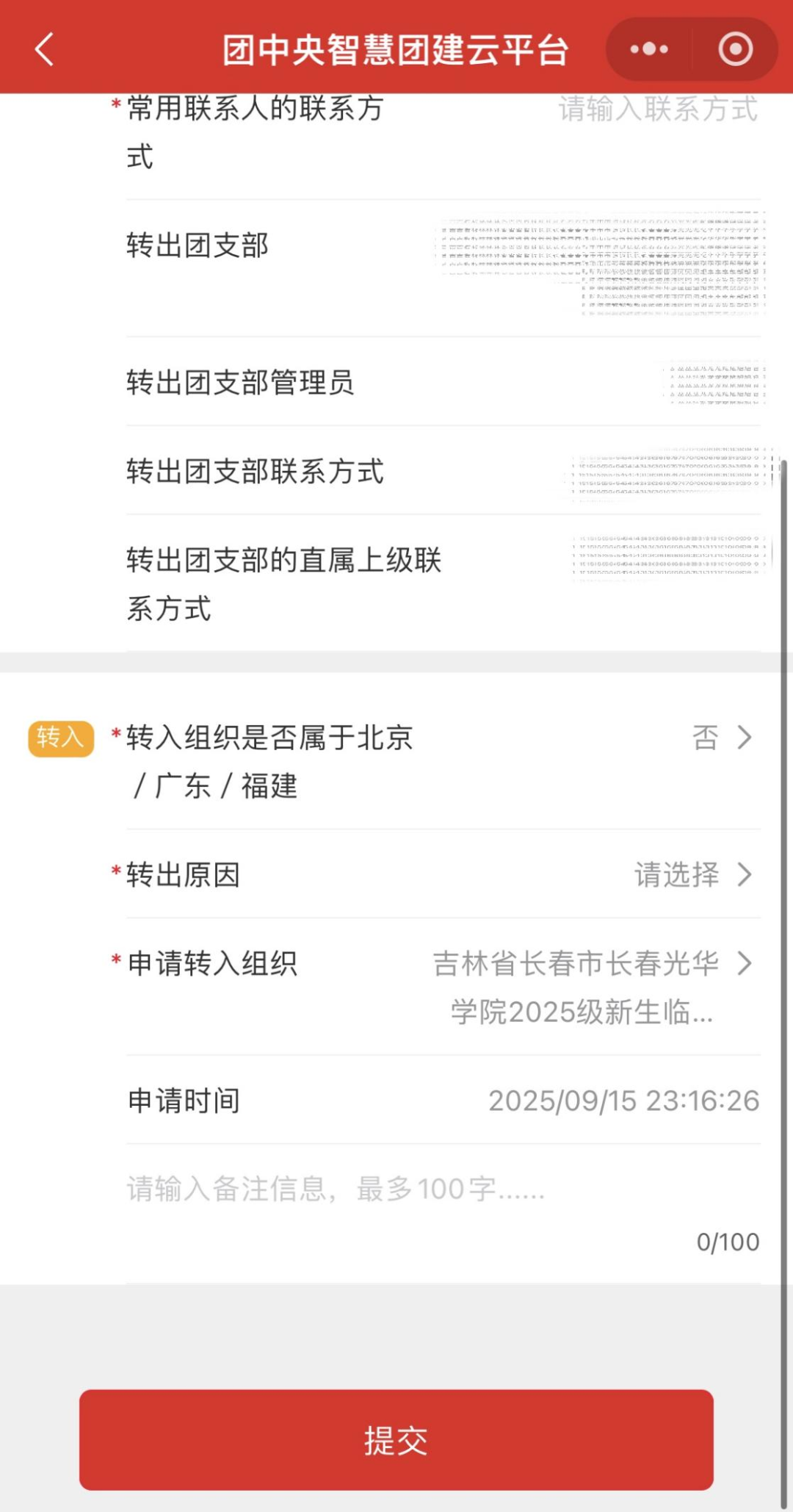Image resolution: width=793 pixels, height=1512 pixels.
Task: Open the 申请转入组织 selector
Action: tap(591, 987)
